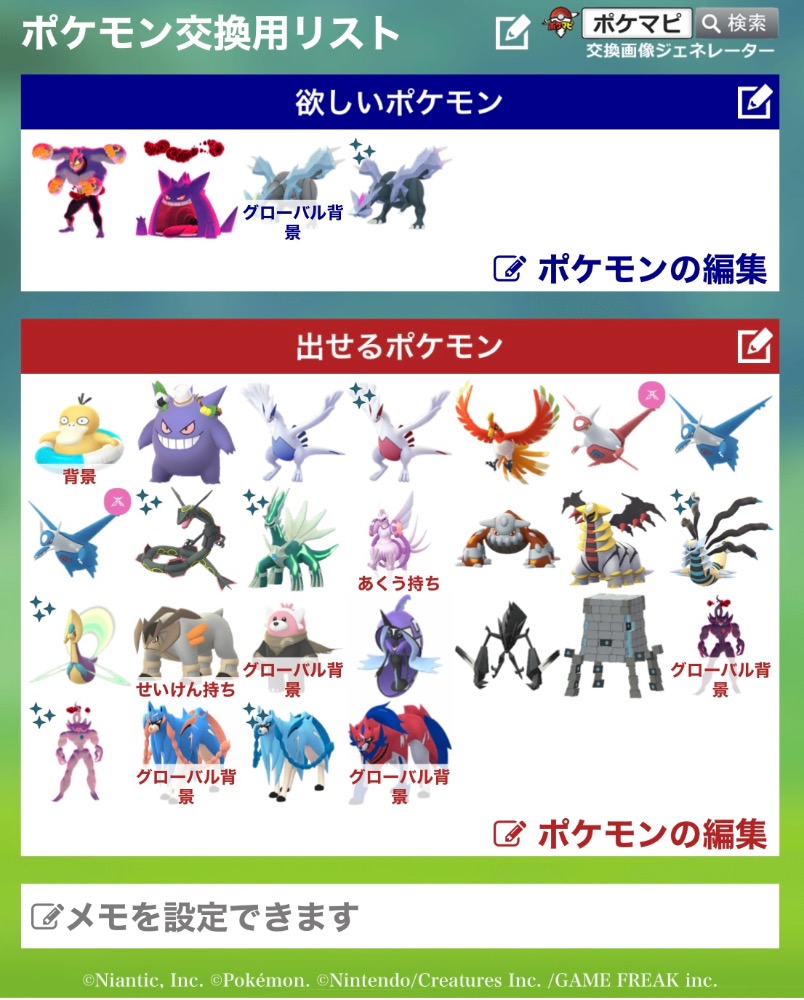The height and width of the screenshot is (1000, 804).
Task: Open ポケモンの編集 for offered Pokémon
Action: [x=631, y=833]
